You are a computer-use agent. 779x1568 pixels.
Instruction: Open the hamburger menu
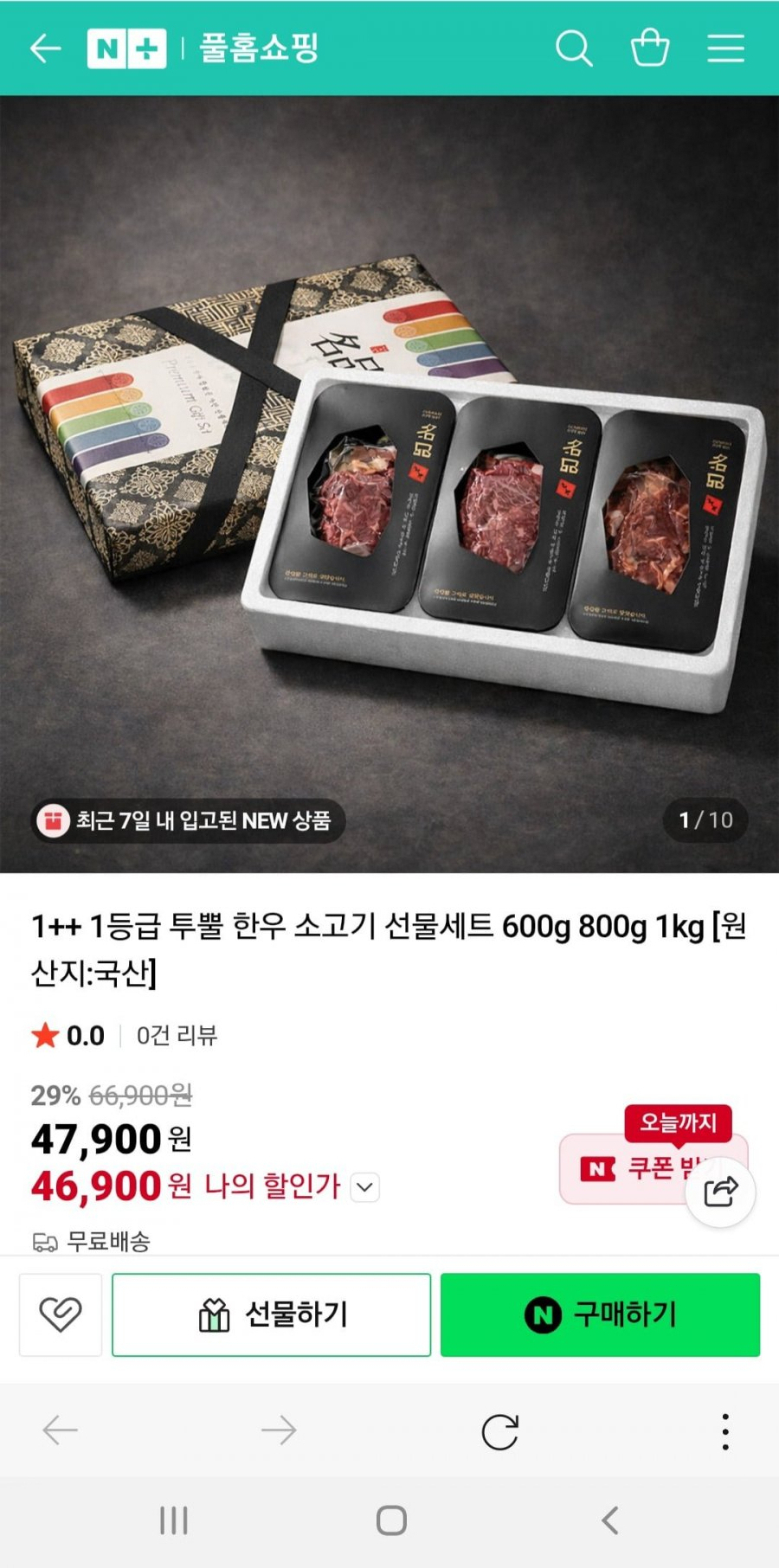coord(725,48)
